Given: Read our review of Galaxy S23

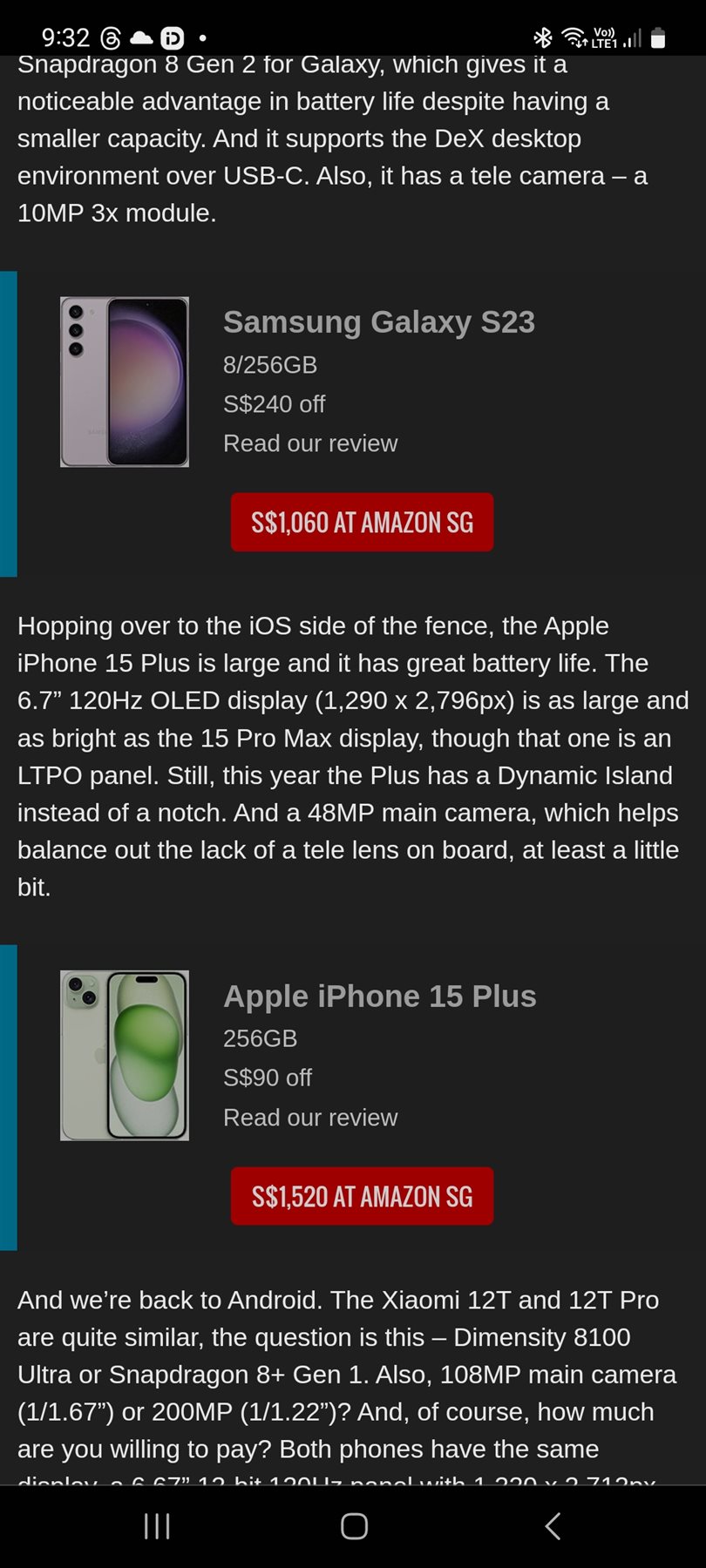Looking at the screenshot, I should coord(310,443).
